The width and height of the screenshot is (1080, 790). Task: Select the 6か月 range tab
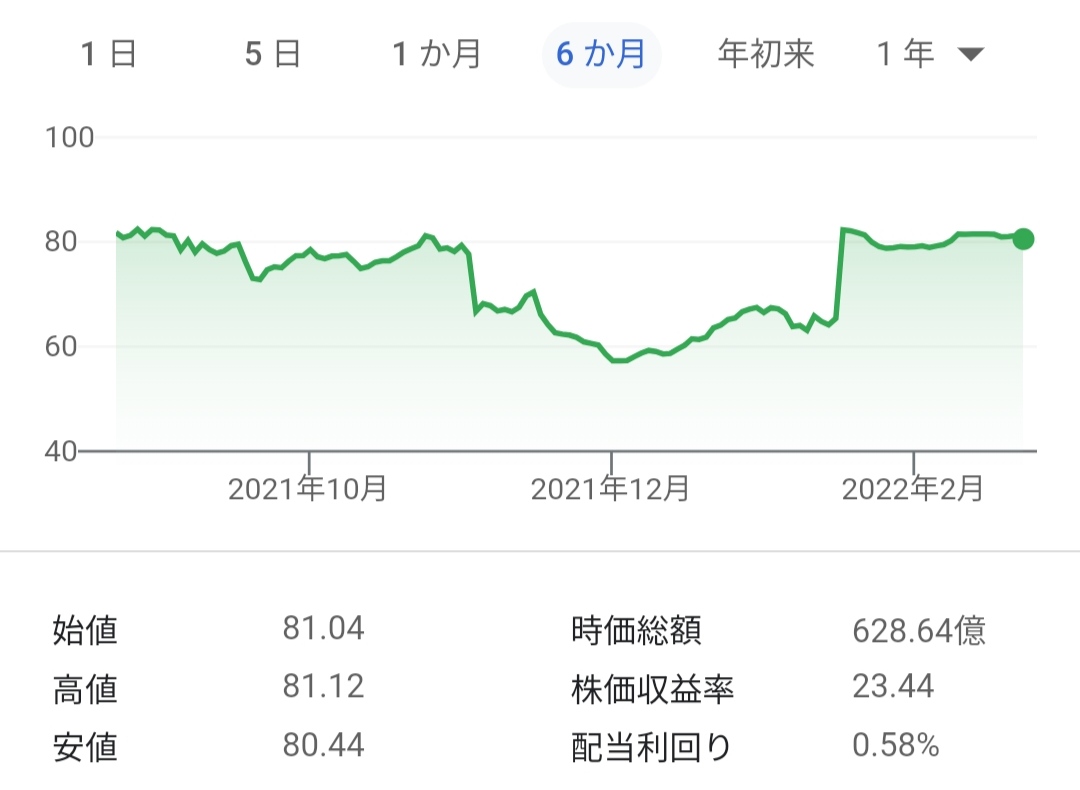(601, 54)
